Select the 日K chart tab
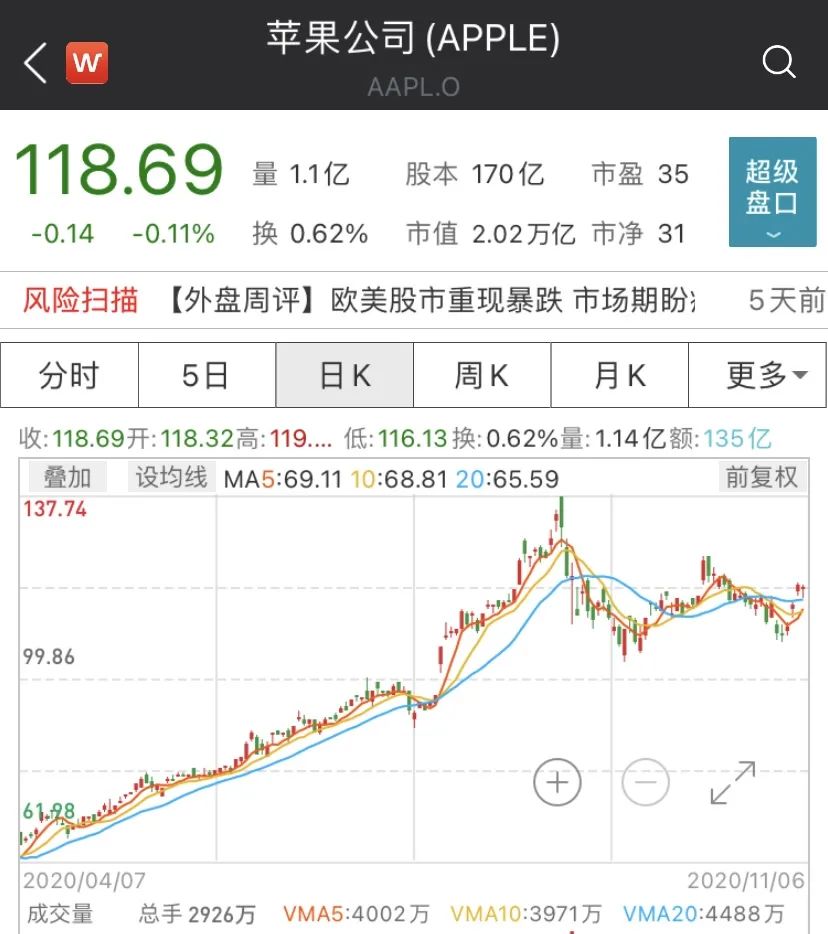 point(344,376)
